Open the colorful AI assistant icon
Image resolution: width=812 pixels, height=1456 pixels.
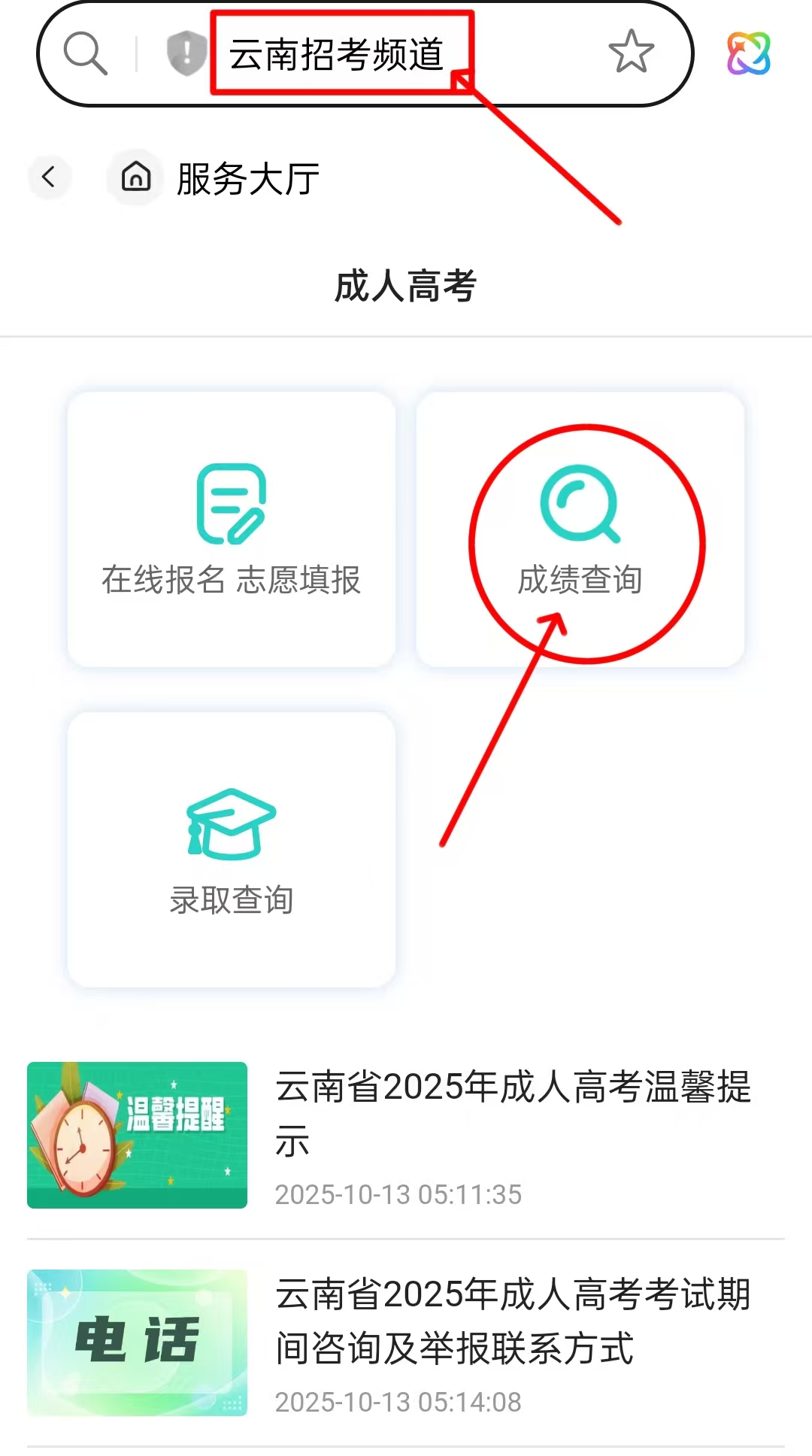[x=748, y=53]
